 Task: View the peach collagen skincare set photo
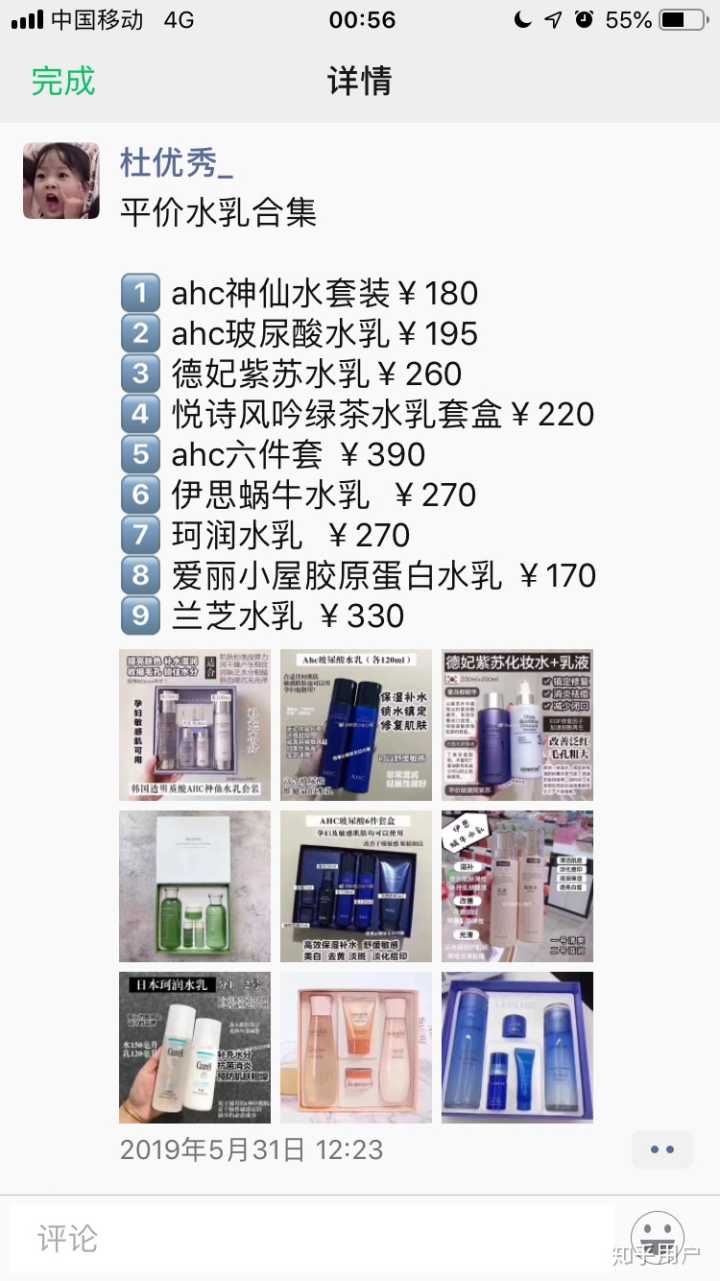pyautogui.click(x=356, y=1047)
